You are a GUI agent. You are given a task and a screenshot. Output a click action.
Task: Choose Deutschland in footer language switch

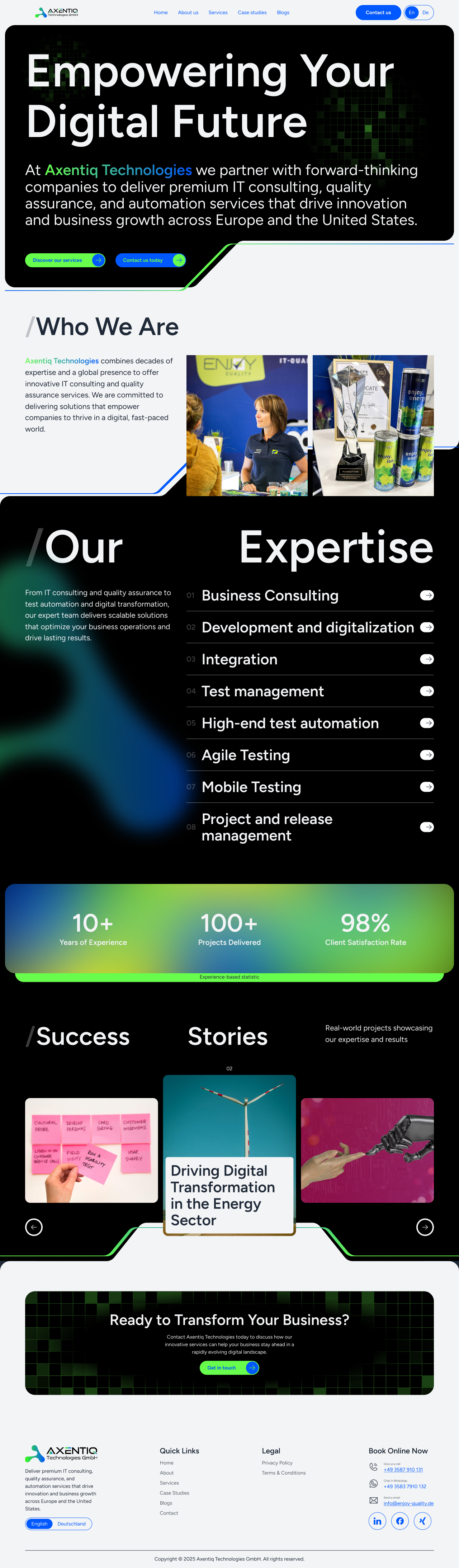[71, 1524]
